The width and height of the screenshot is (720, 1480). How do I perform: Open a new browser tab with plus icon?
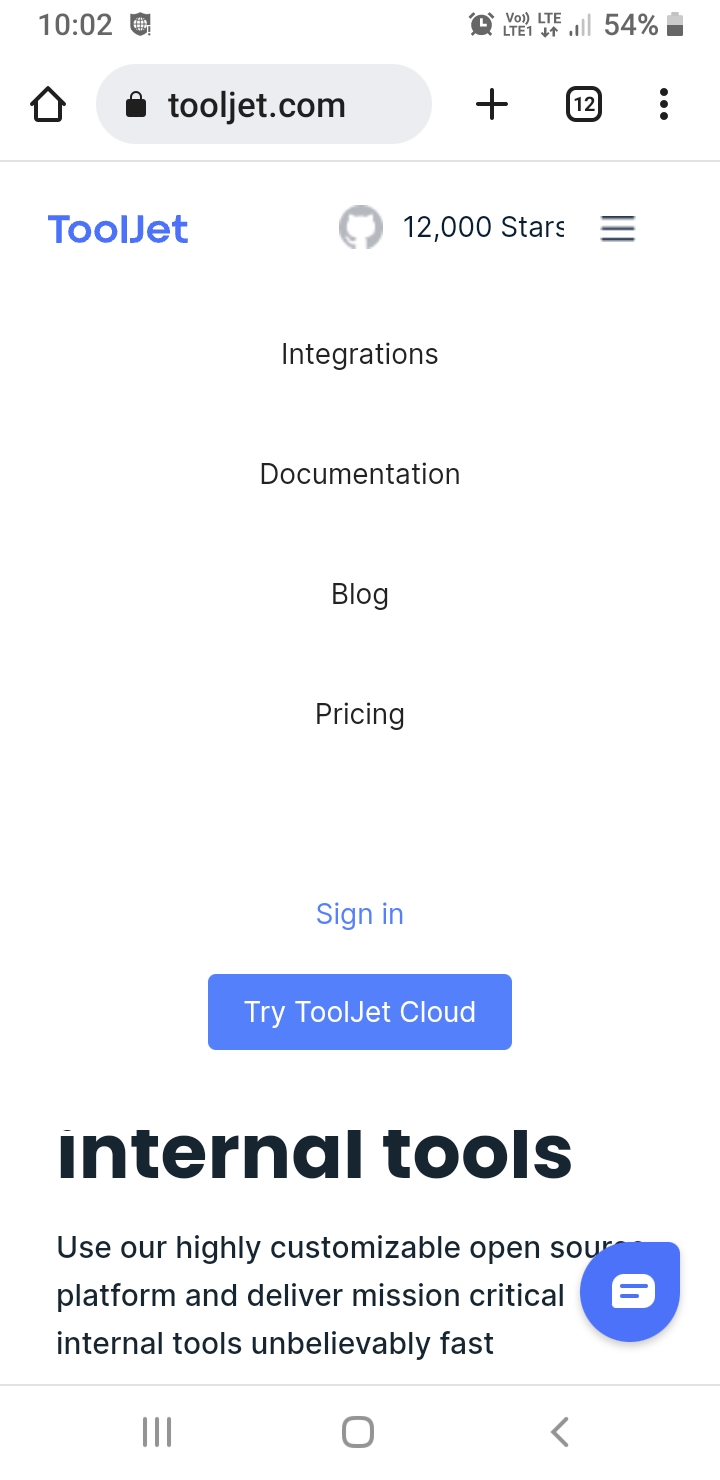tap(491, 103)
